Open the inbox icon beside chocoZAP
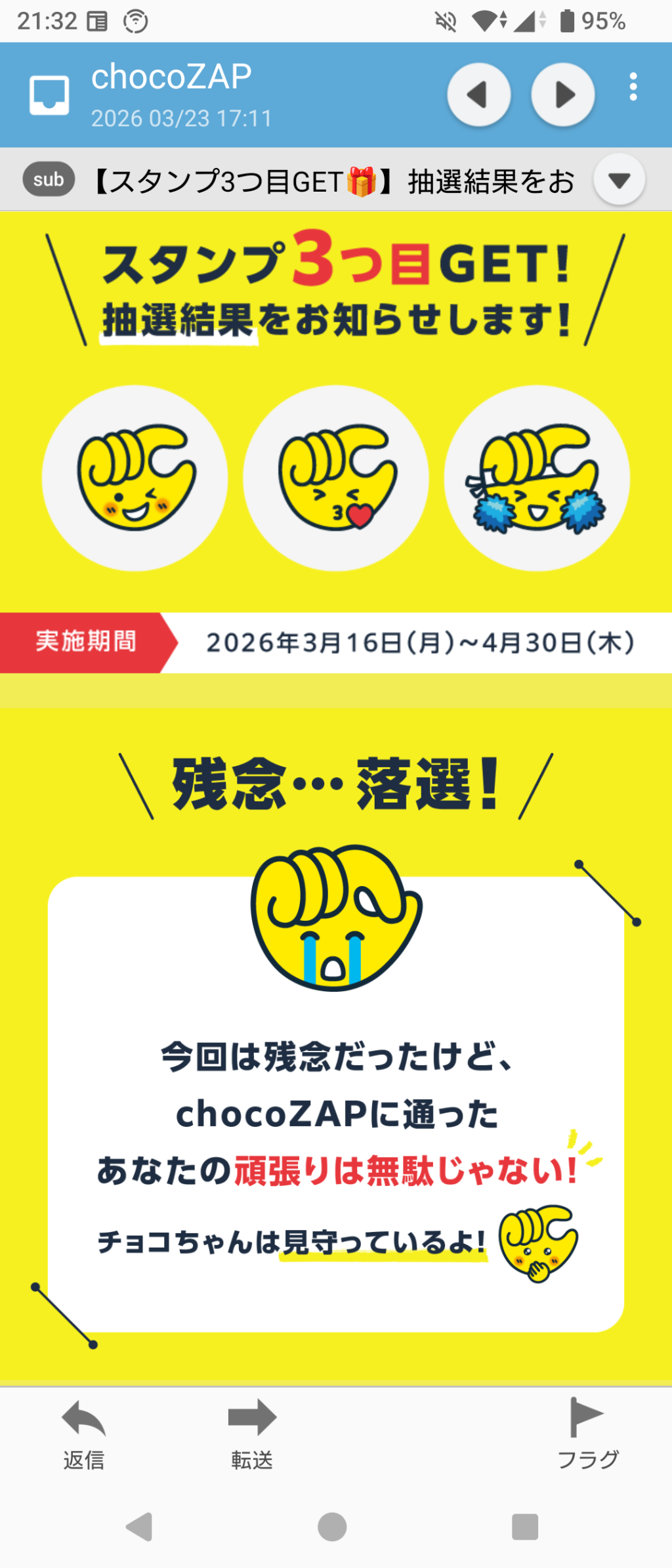The image size is (672, 1568). pyautogui.click(x=49, y=95)
